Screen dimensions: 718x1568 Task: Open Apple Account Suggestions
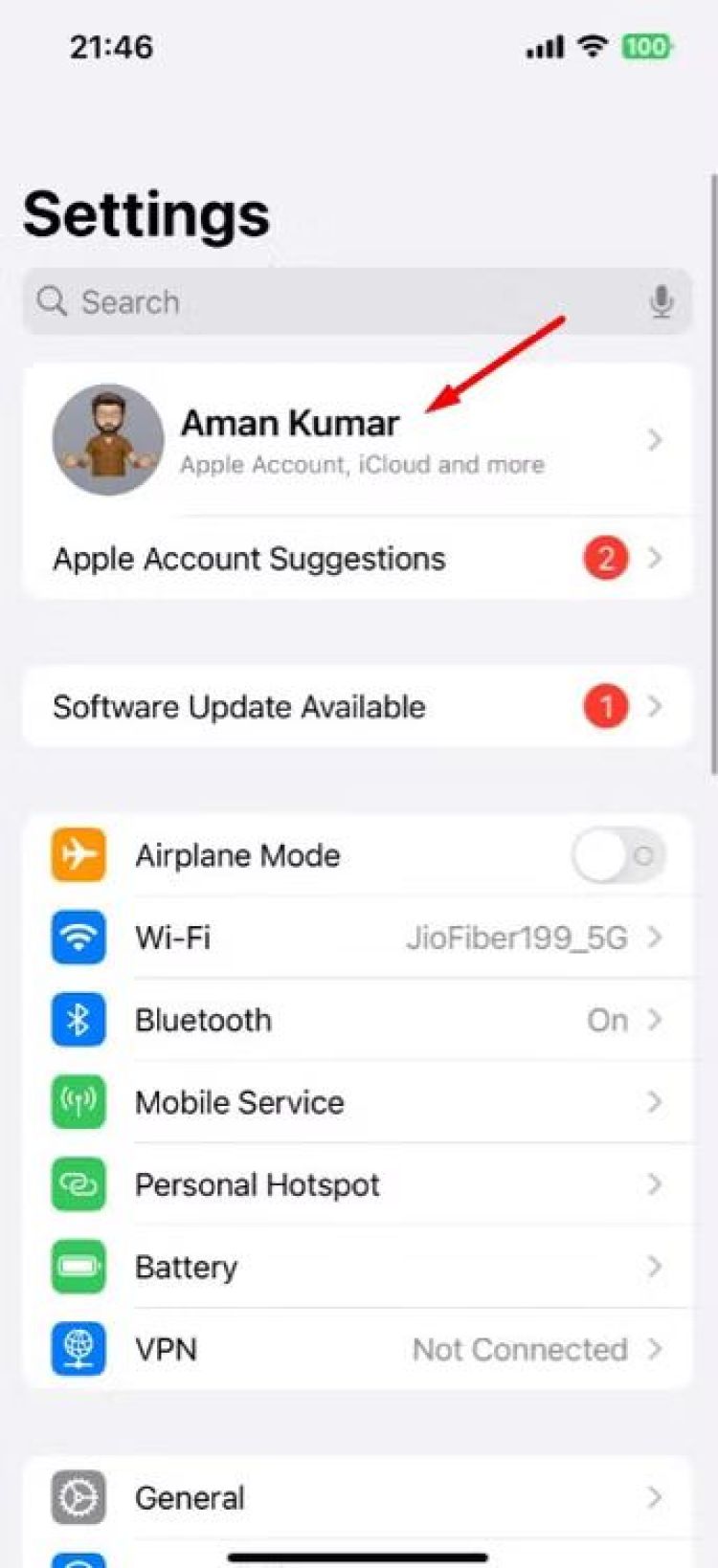pos(356,559)
